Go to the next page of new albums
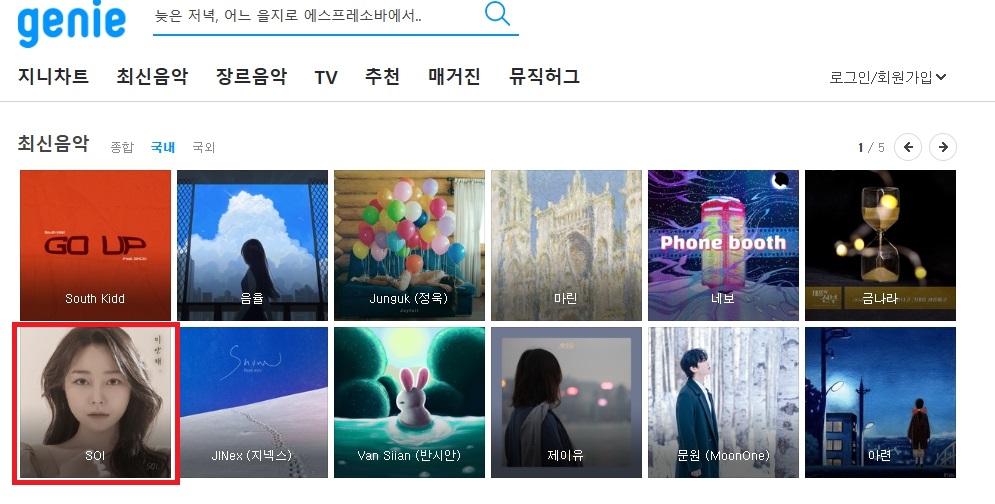Viewport: 995px width, 504px height. [x=942, y=147]
